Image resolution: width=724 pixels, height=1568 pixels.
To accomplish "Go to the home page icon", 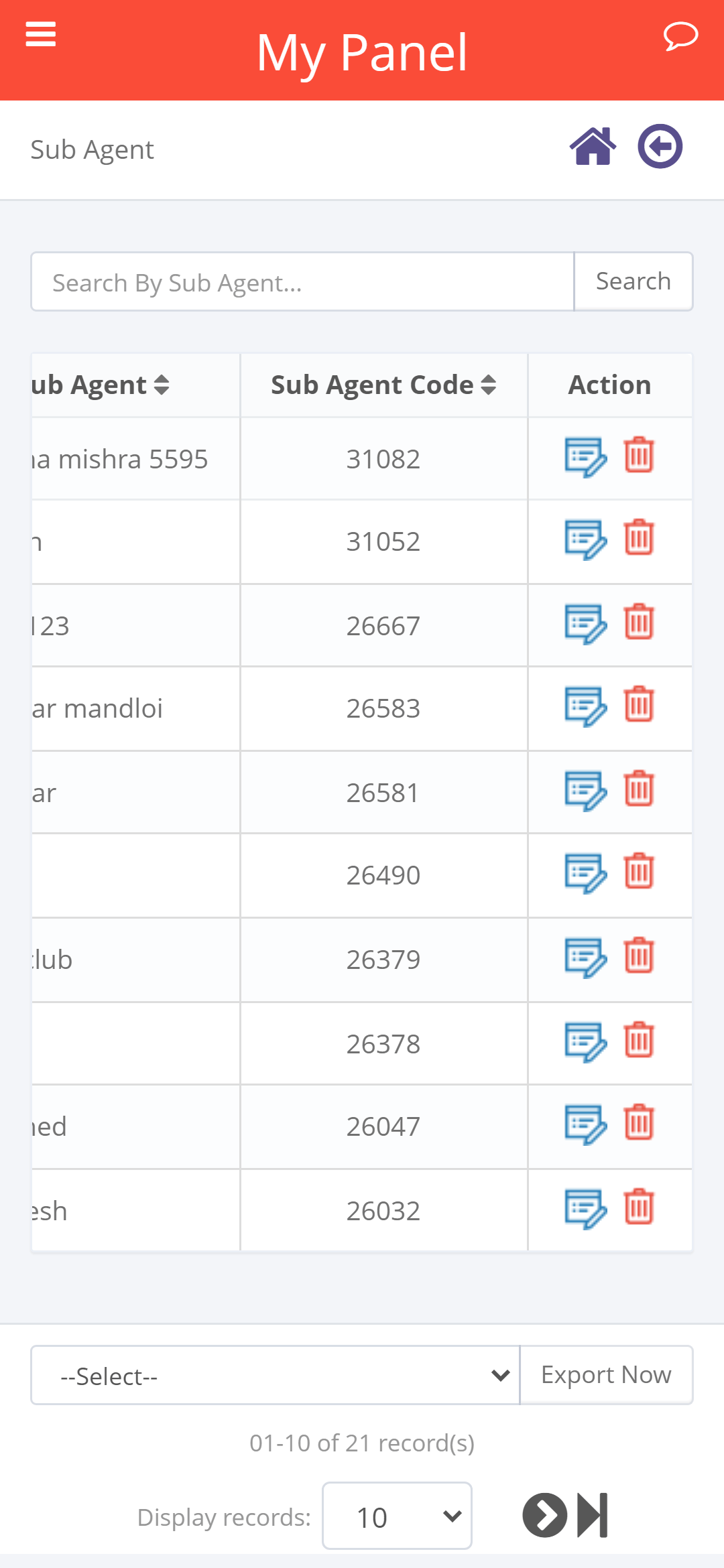I will coord(593,146).
